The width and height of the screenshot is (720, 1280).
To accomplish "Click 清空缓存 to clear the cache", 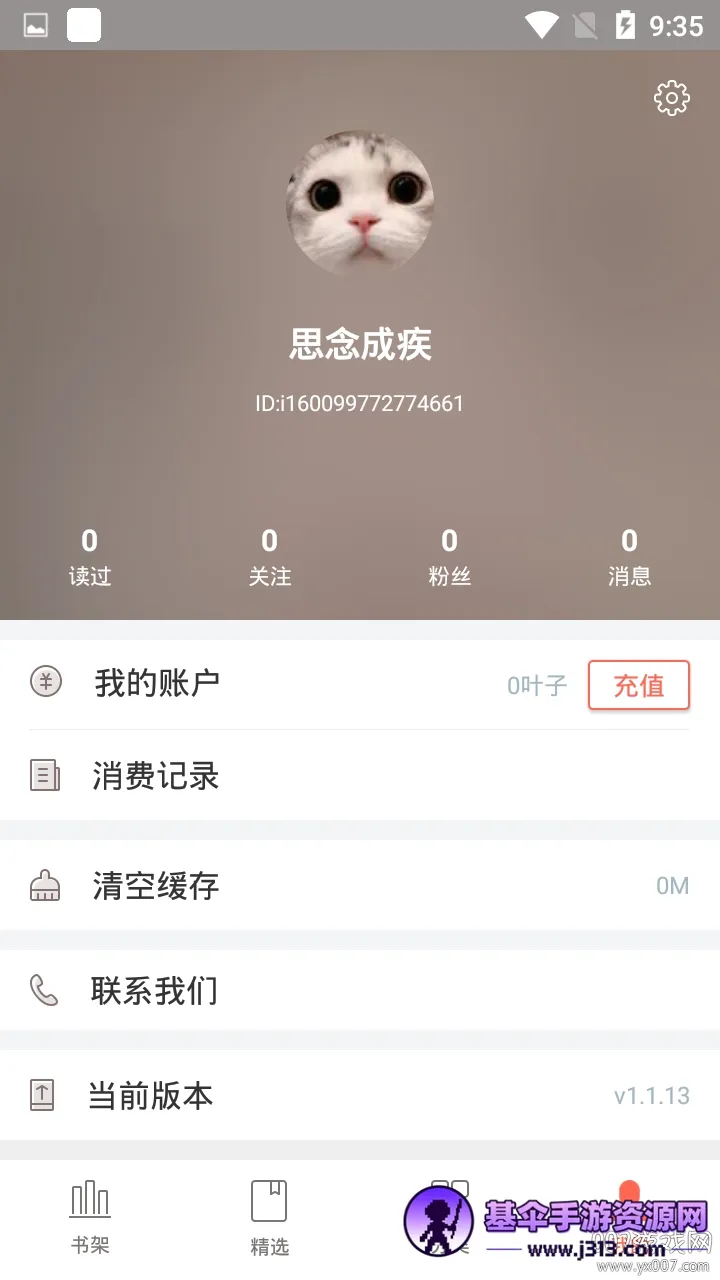I will click(154, 886).
